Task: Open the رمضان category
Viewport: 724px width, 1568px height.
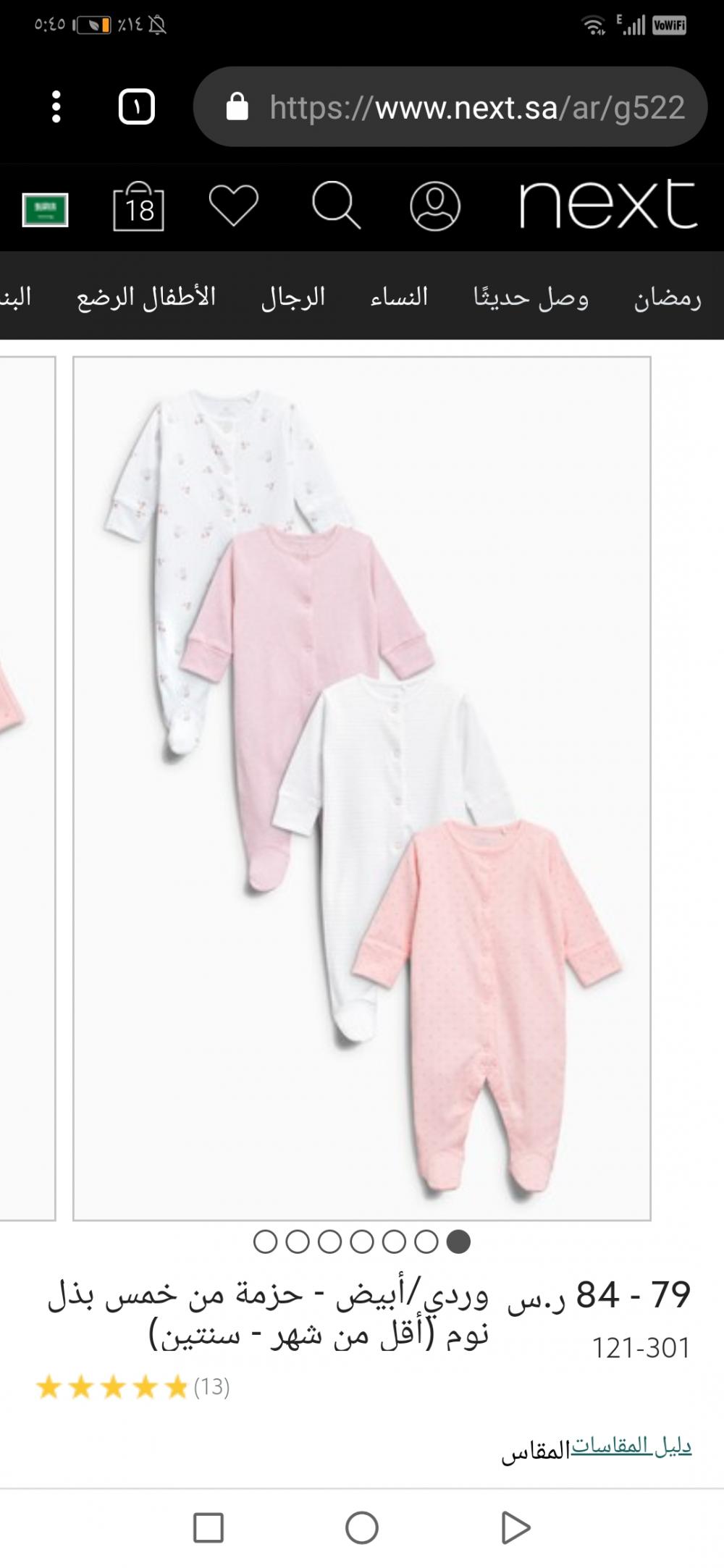Action: (x=667, y=298)
